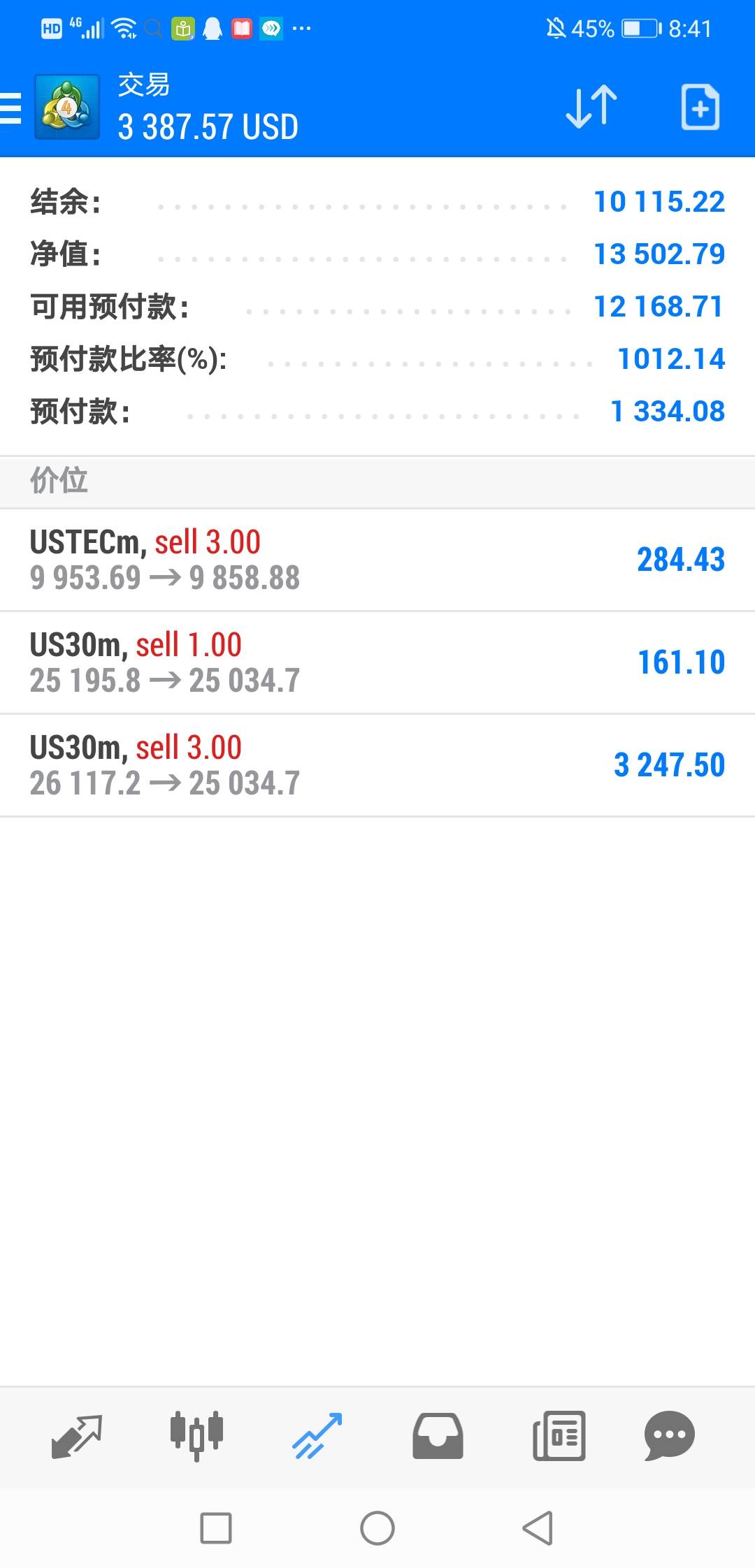The width and height of the screenshot is (755, 1568).
Task: Switch to the candlestick Chart tab
Action: pyautogui.click(x=196, y=1437)
